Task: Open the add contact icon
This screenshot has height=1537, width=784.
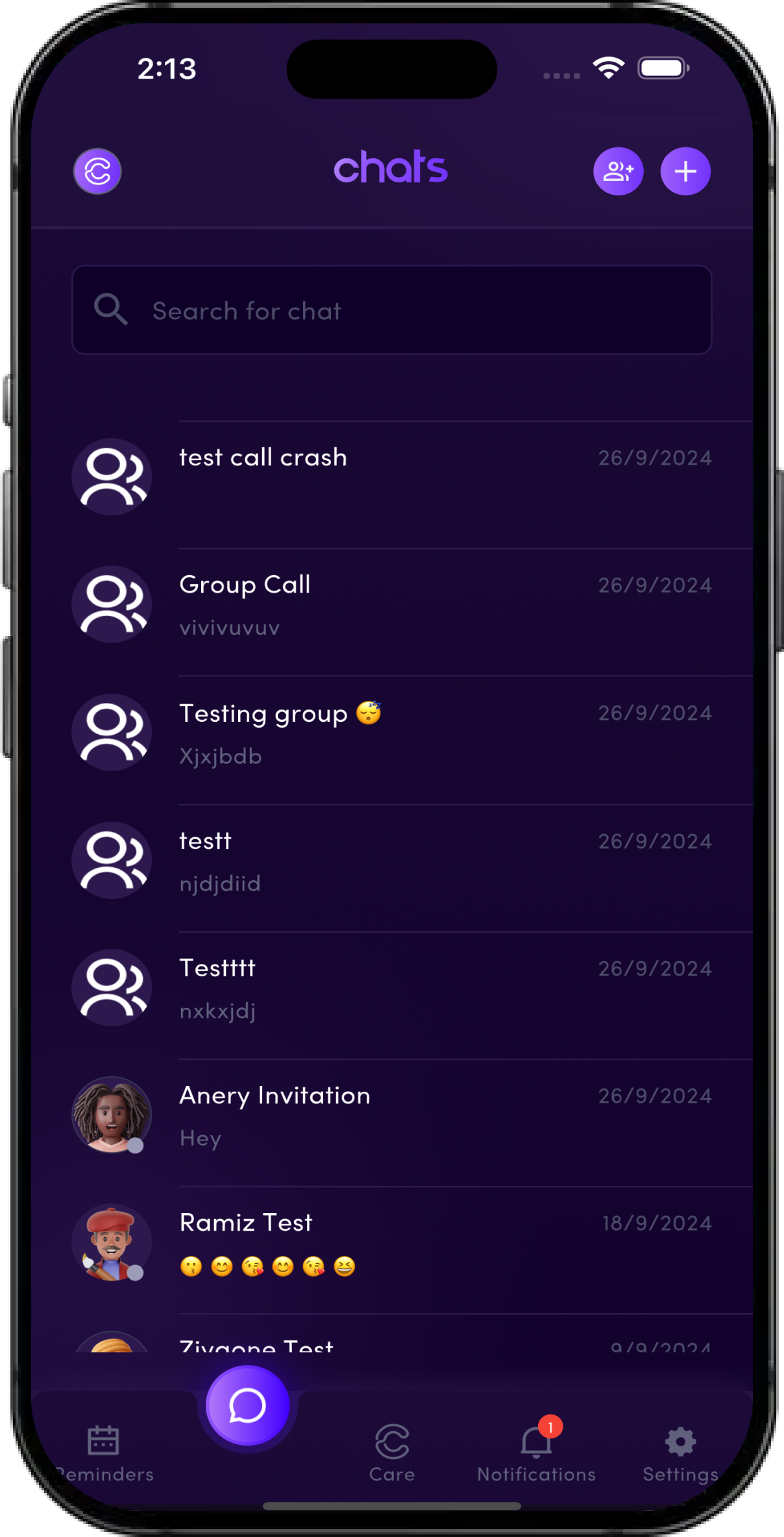Action: [618, 171]
